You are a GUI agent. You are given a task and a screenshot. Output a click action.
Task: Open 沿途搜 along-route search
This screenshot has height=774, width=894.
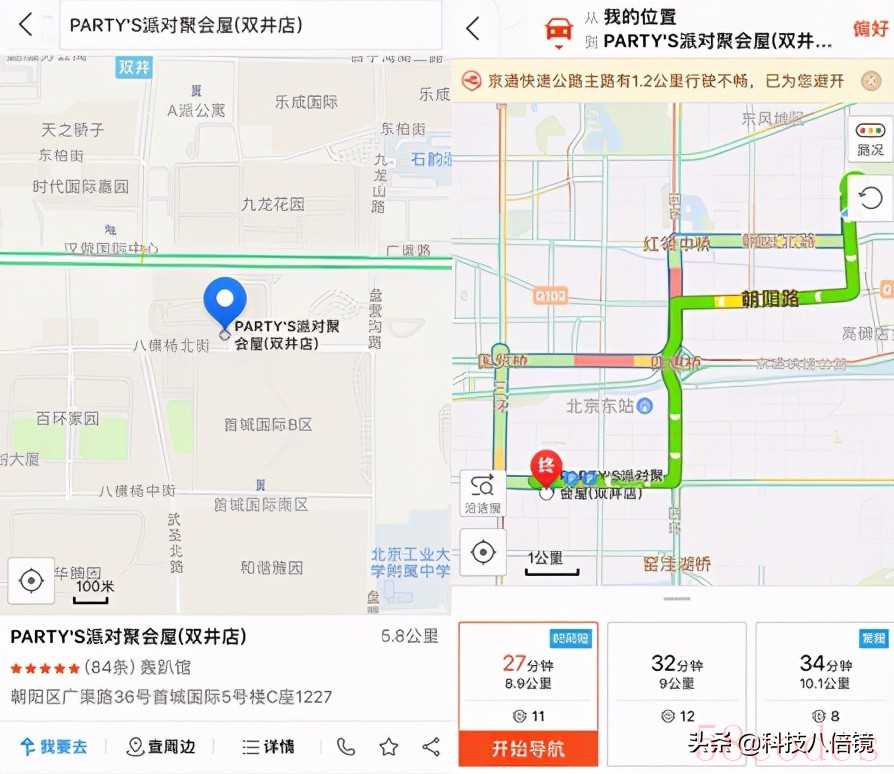483,493
